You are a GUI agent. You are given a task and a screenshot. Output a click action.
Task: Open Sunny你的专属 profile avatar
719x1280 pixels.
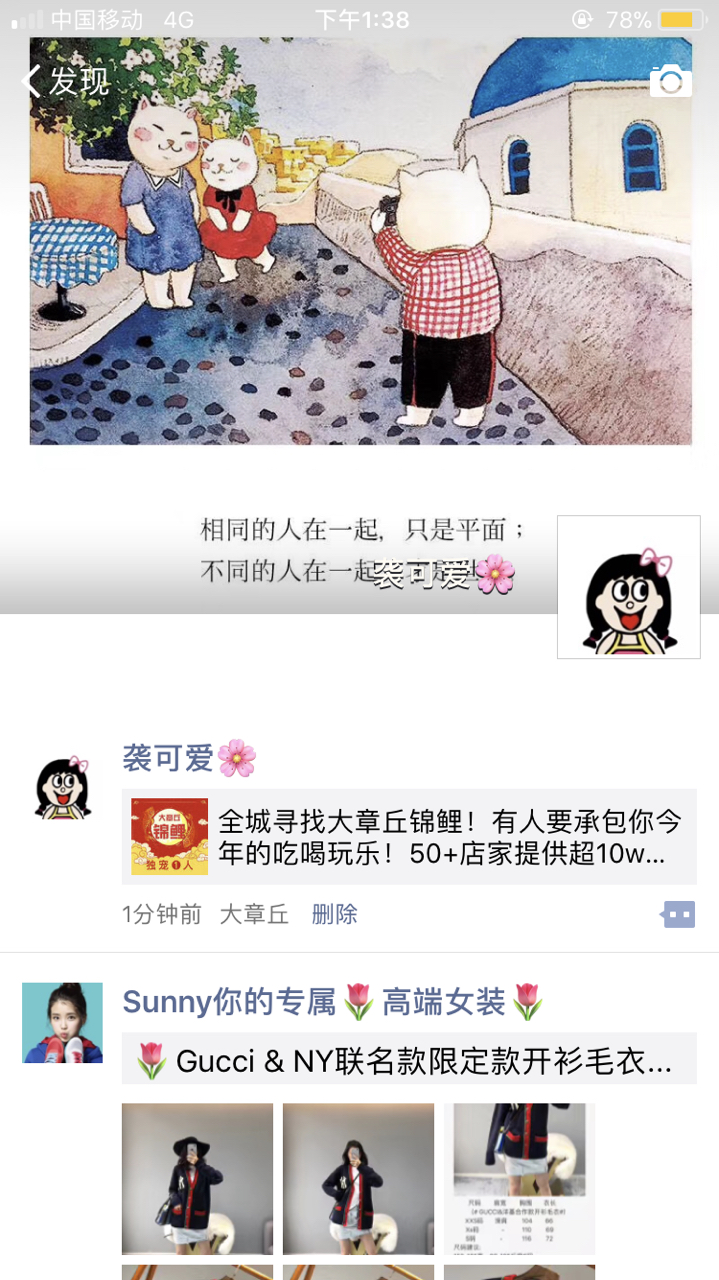click(62, 1022)
